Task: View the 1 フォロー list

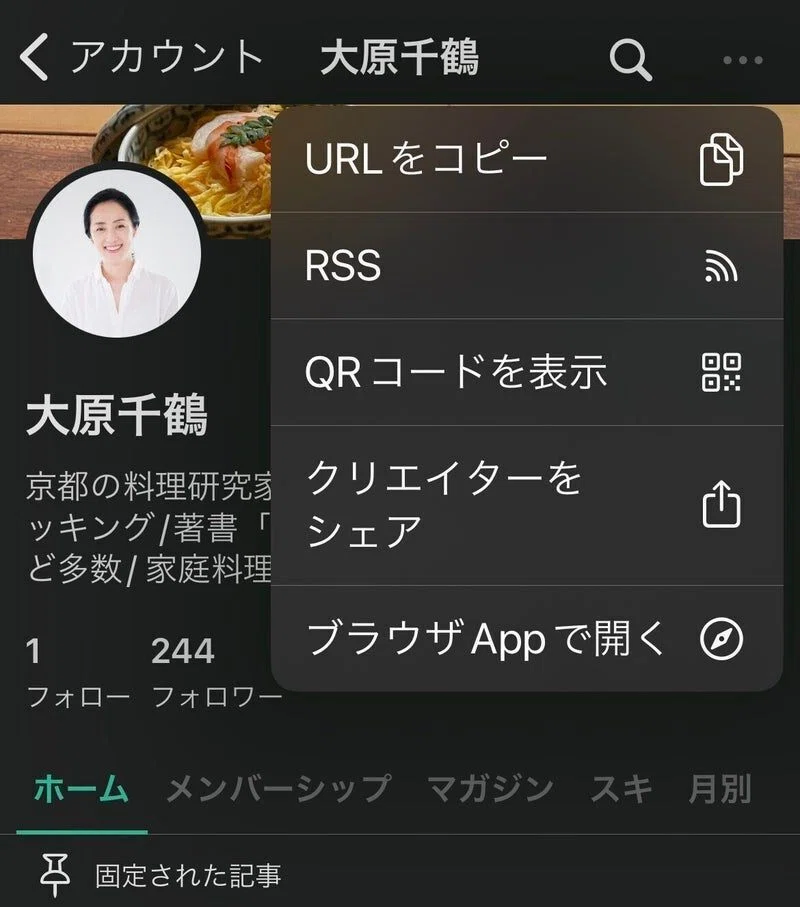Action: click(78, 673)
